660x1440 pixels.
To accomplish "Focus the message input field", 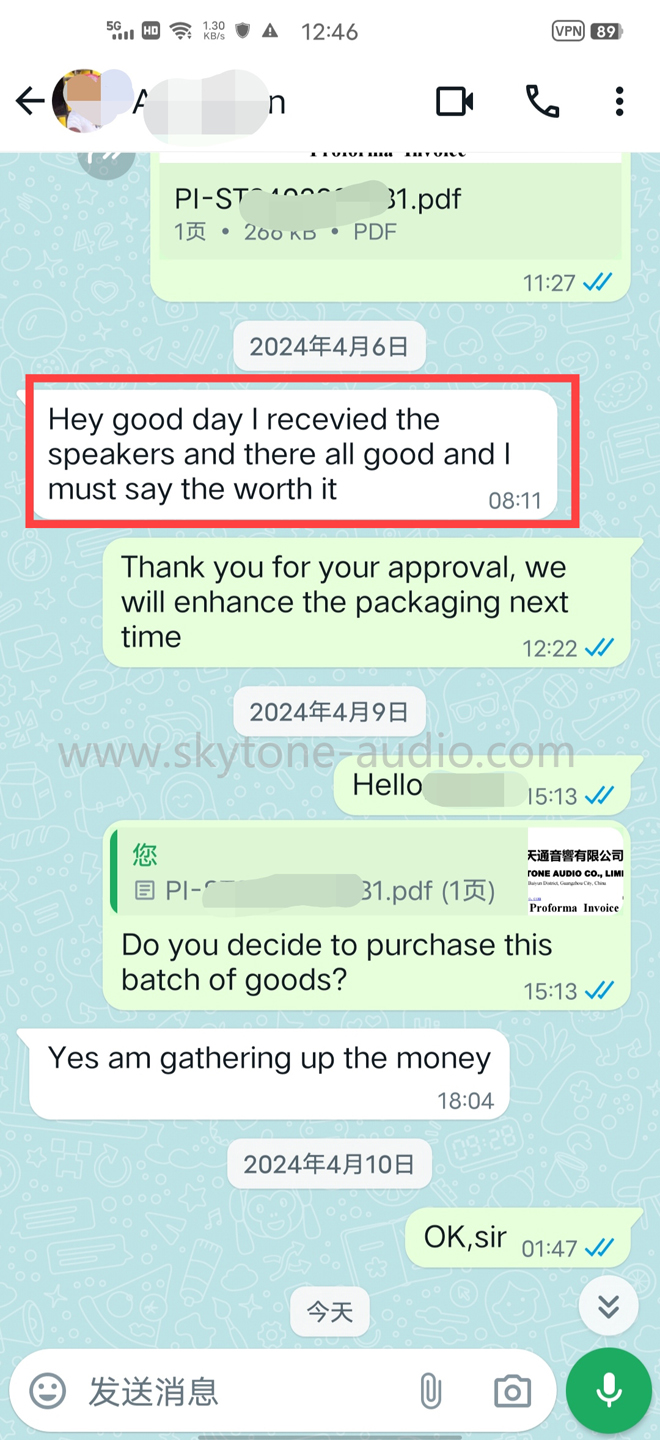I will click(240, 1391).
